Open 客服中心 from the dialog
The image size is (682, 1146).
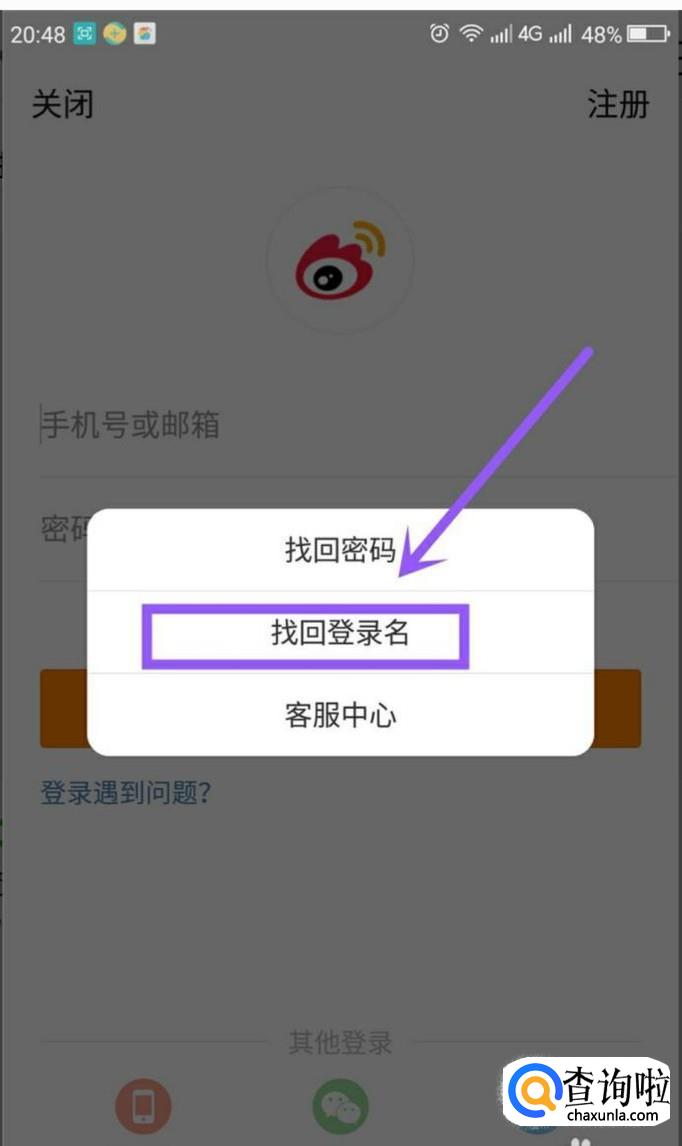(x=340, y=715)
